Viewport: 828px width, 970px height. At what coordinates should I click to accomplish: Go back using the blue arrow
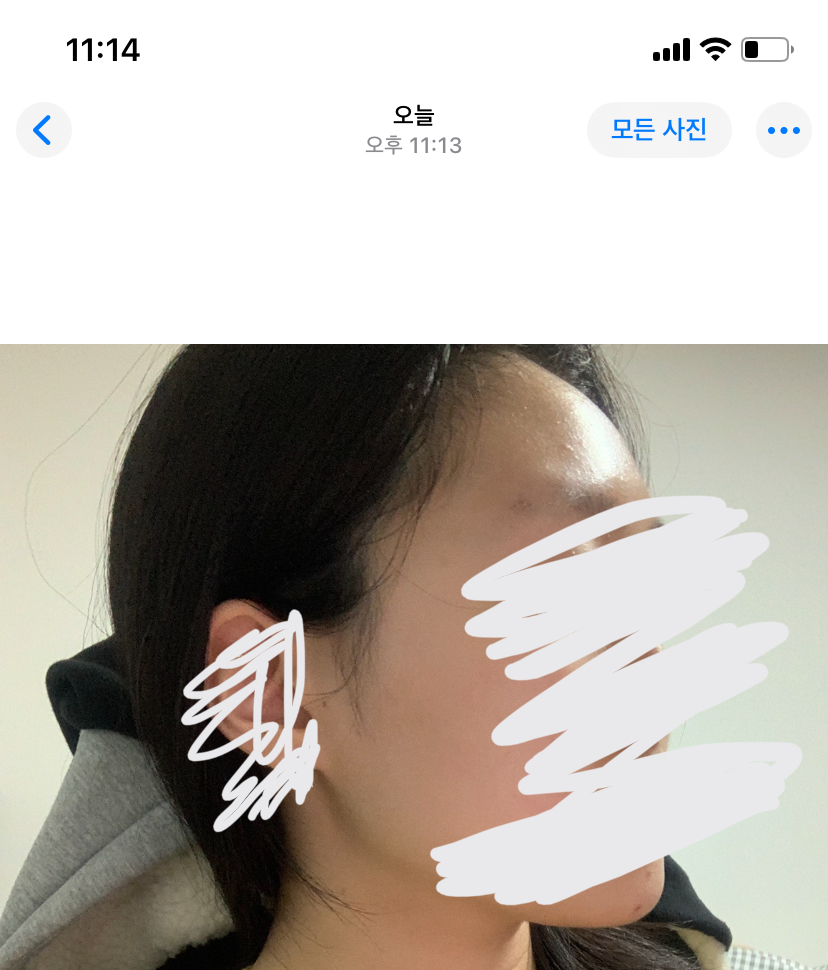43,130
